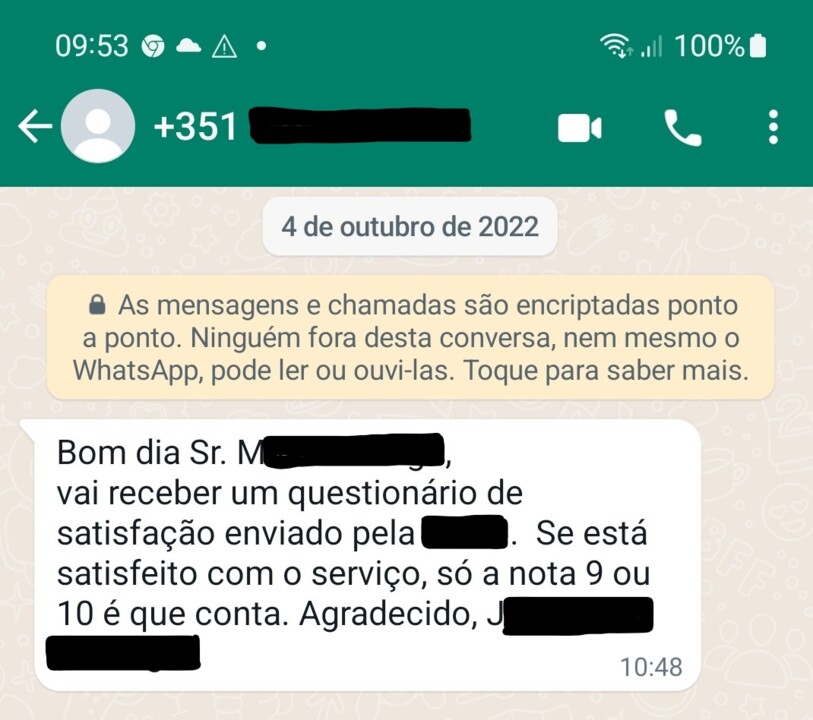Image resolution: width=813 pixels, height=720 pixels.
Task: Go back to the chat list
Action: (33, 127)
